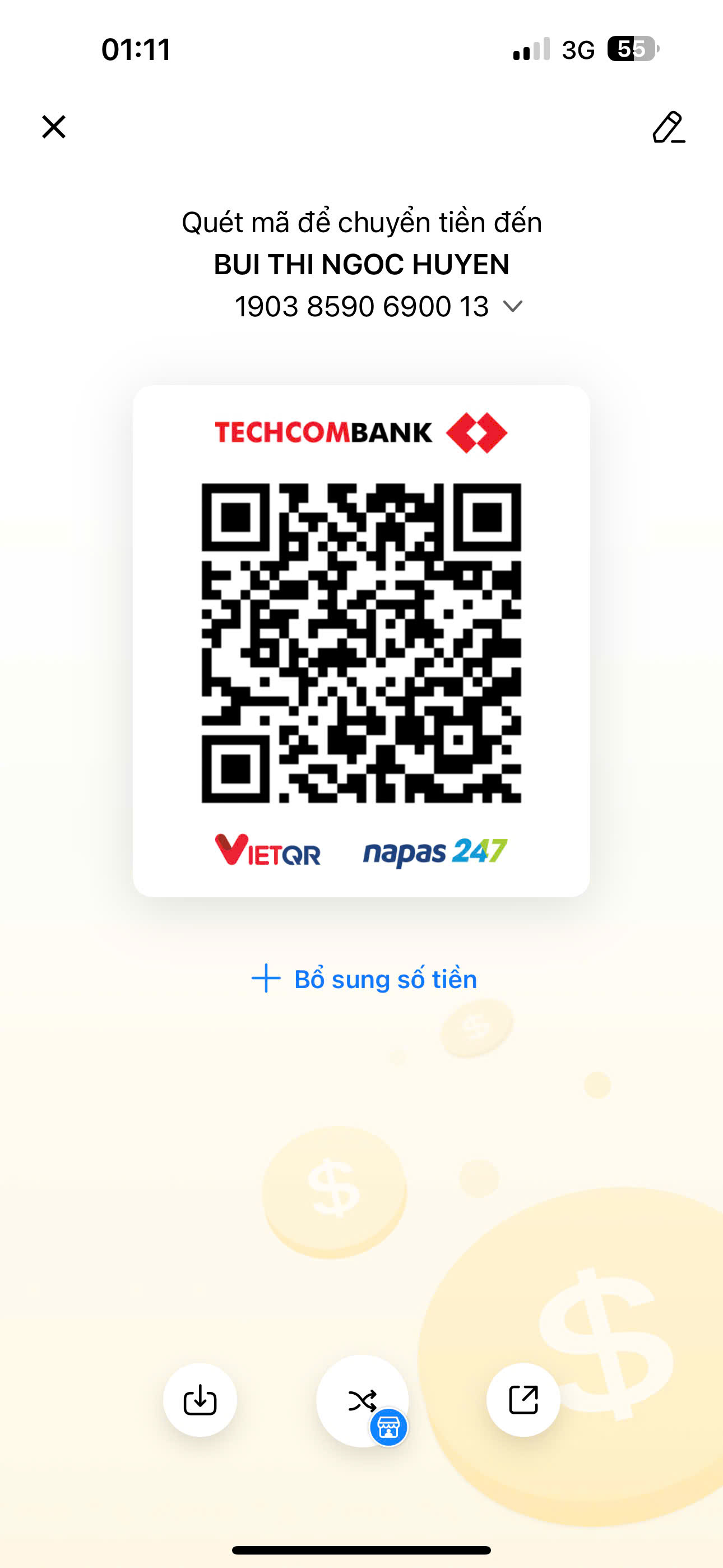Tap Bổ sung số tiền link
This screenshot has width=723, height=1568.
click(x=364, y=979)
